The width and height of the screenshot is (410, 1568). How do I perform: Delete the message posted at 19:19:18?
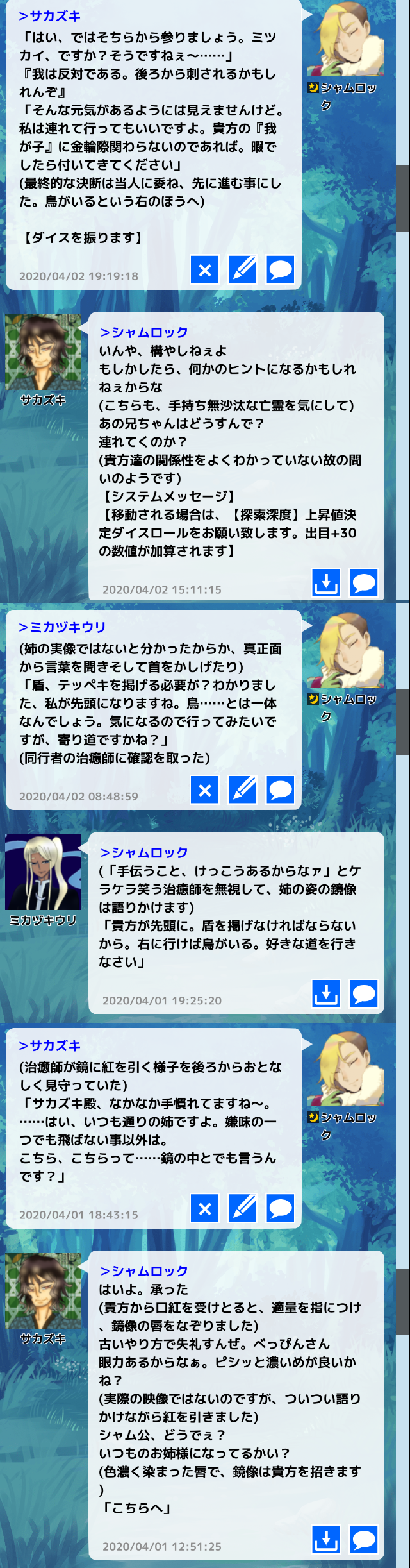pyautogui.click(x=205, y=270)
